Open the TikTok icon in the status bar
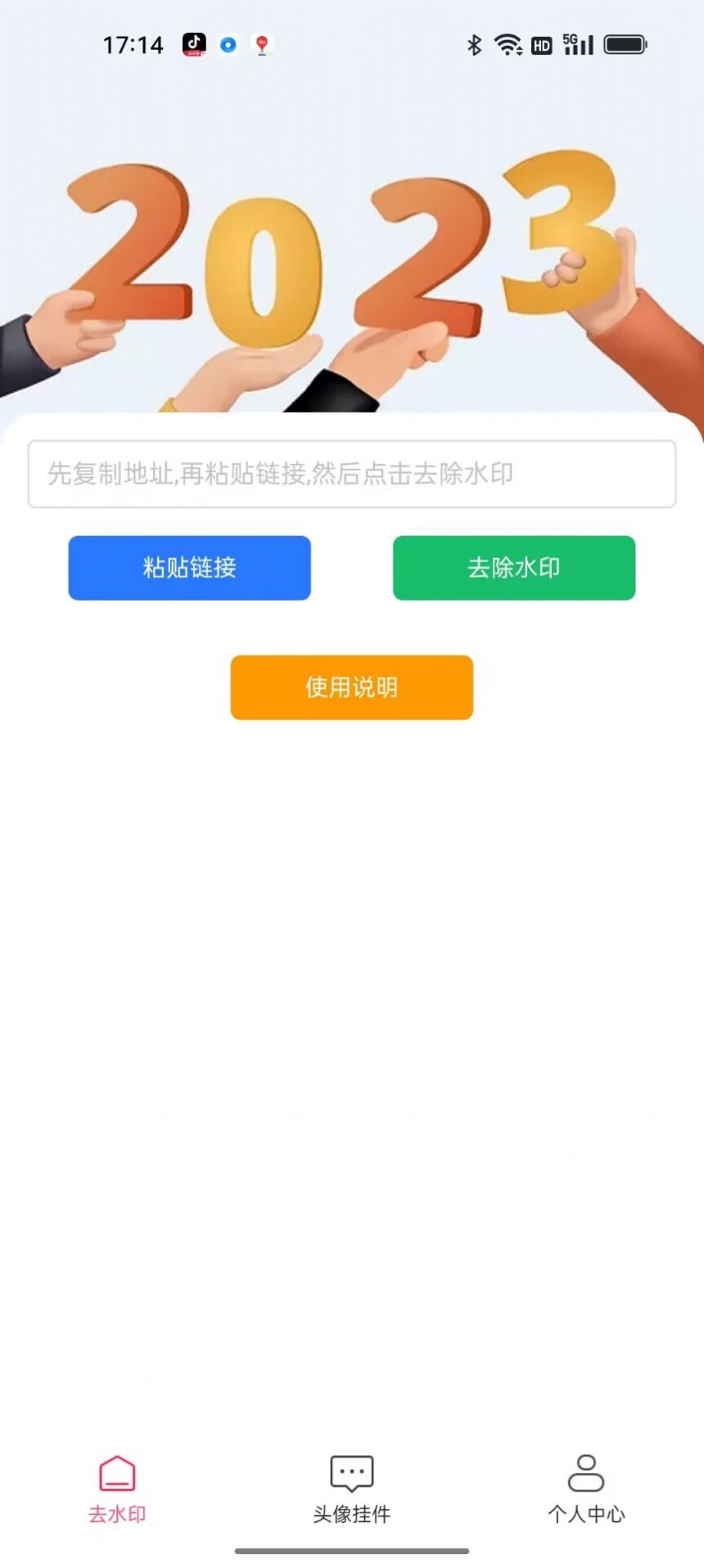 [x=193, y=45]
